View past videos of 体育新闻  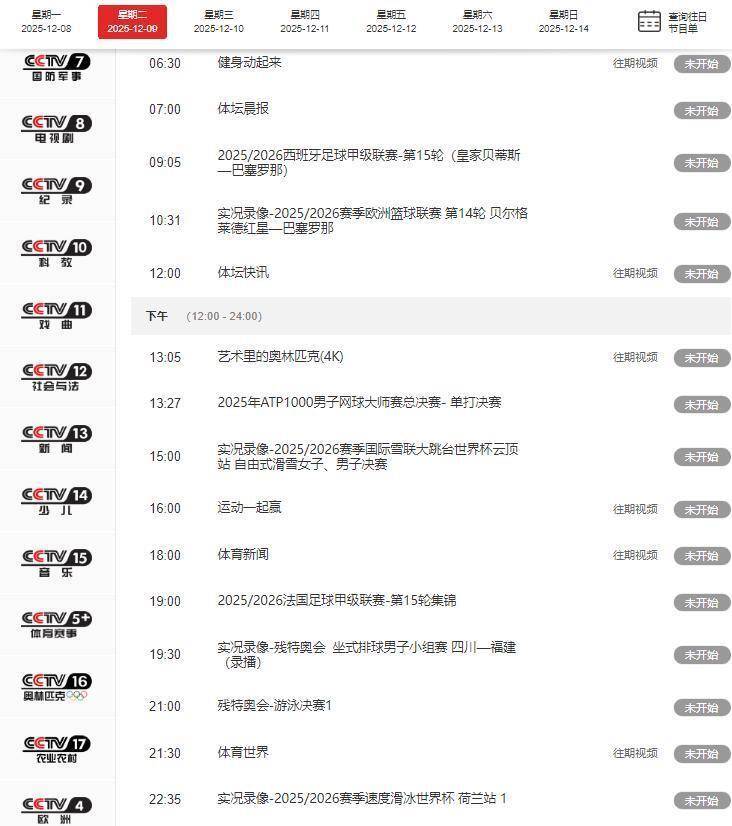click(635, 555)
